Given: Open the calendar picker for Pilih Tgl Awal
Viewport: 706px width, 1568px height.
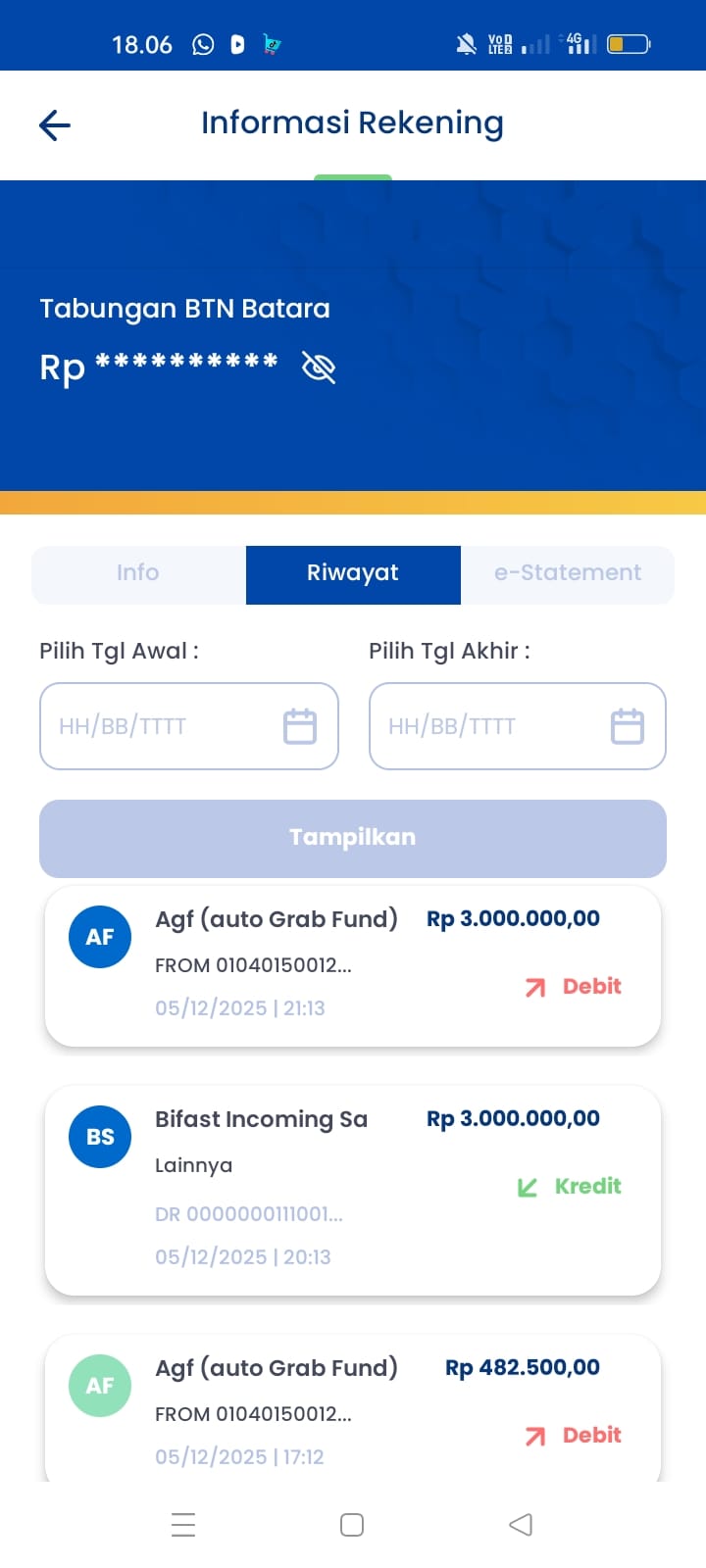Looking at the screenshot, I should coord(301,726).
